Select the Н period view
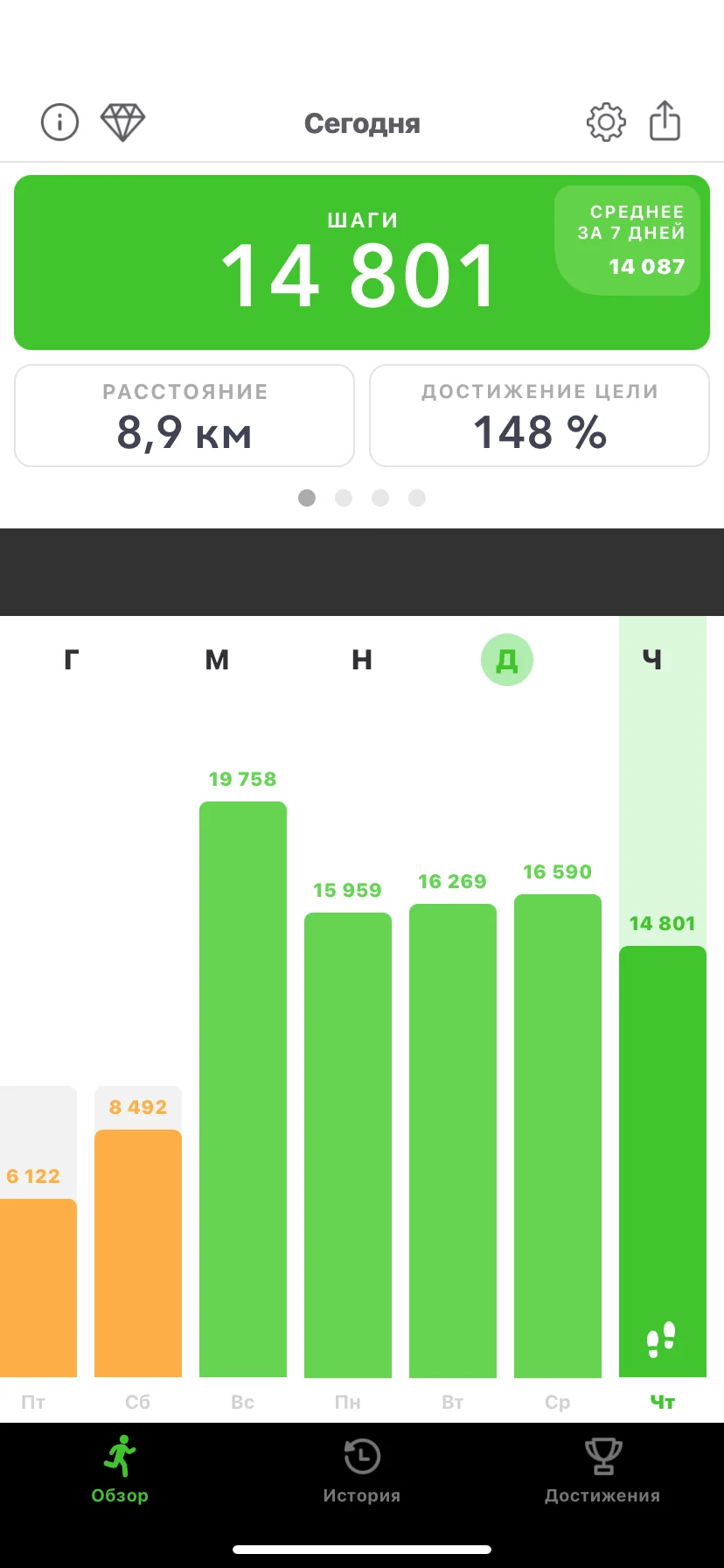Screen dimensions: 724x1568 [x=362, y=660]
